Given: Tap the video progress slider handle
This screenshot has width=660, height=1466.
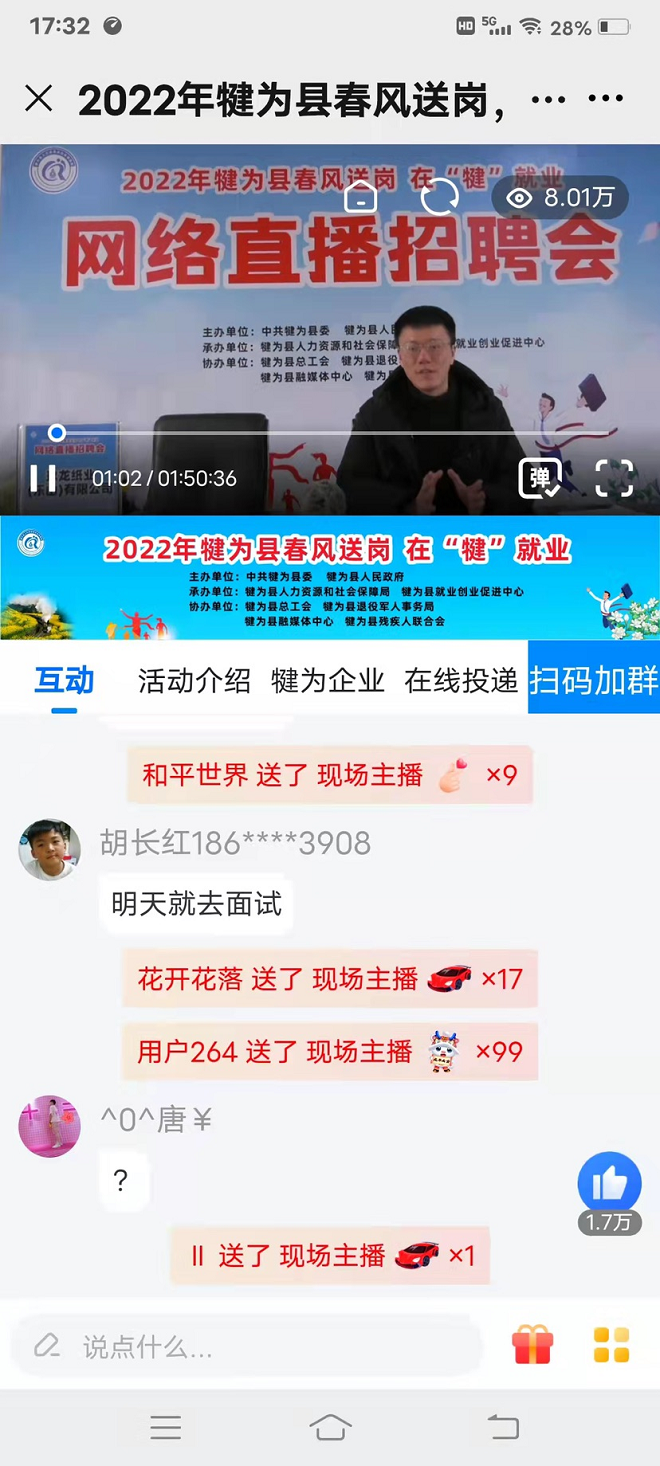Looking at the screenshot, I should [x=57, y=433].
